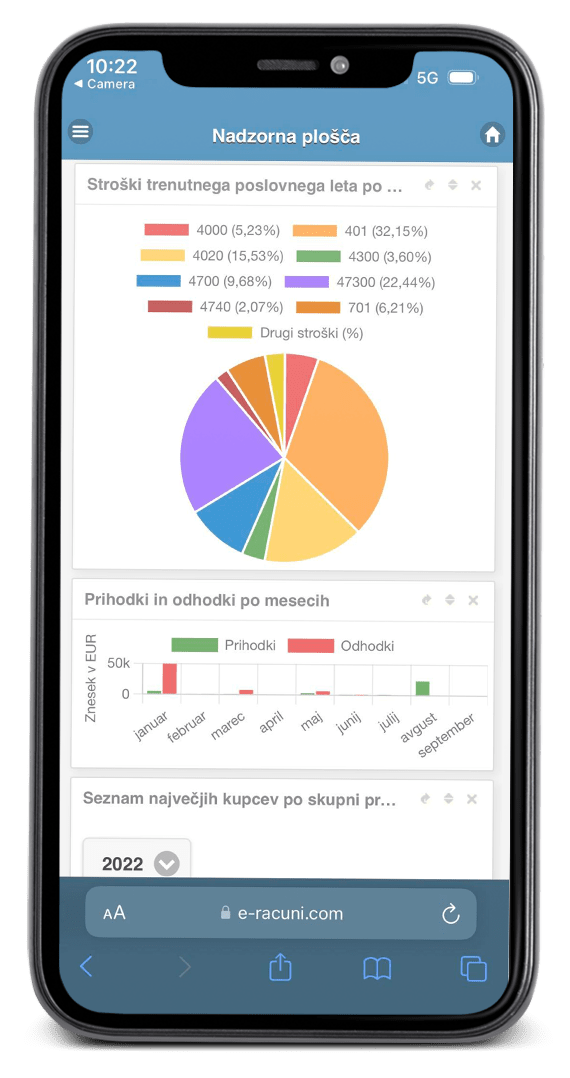The width and height of the screenshot is (570, 1078).
Task: Toggle the 47300 legend entry
Action: (x=360, y=282)
